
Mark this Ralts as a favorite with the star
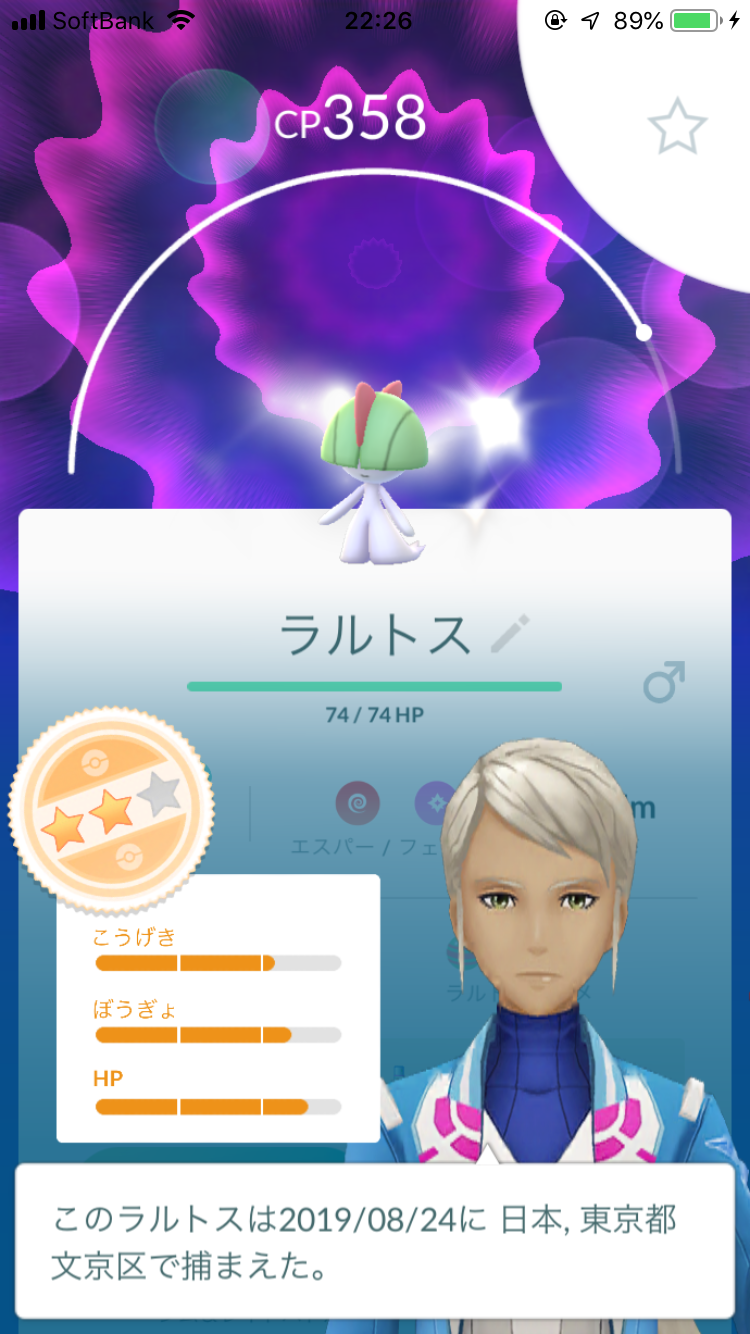coord(677,127)
